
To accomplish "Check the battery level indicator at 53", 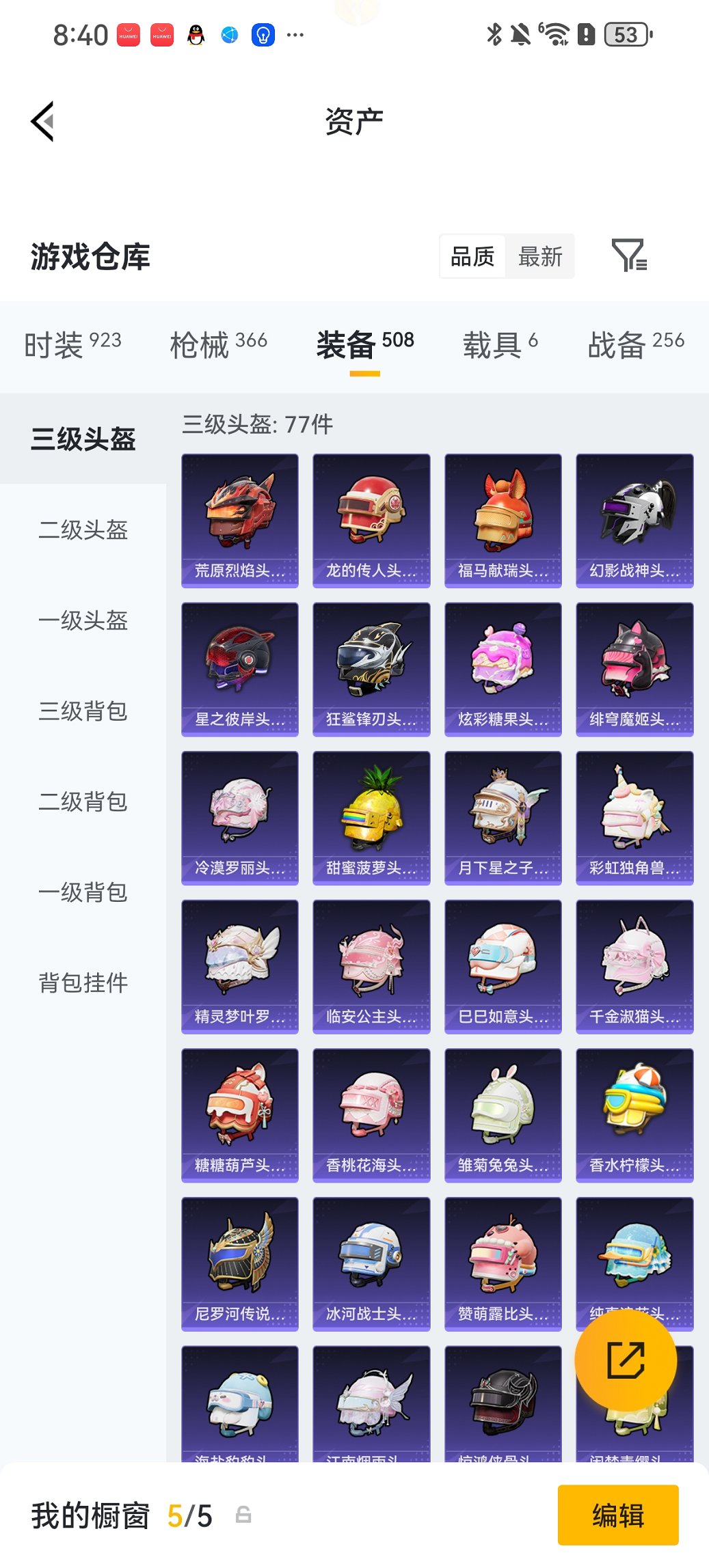I will pos(626,33).
